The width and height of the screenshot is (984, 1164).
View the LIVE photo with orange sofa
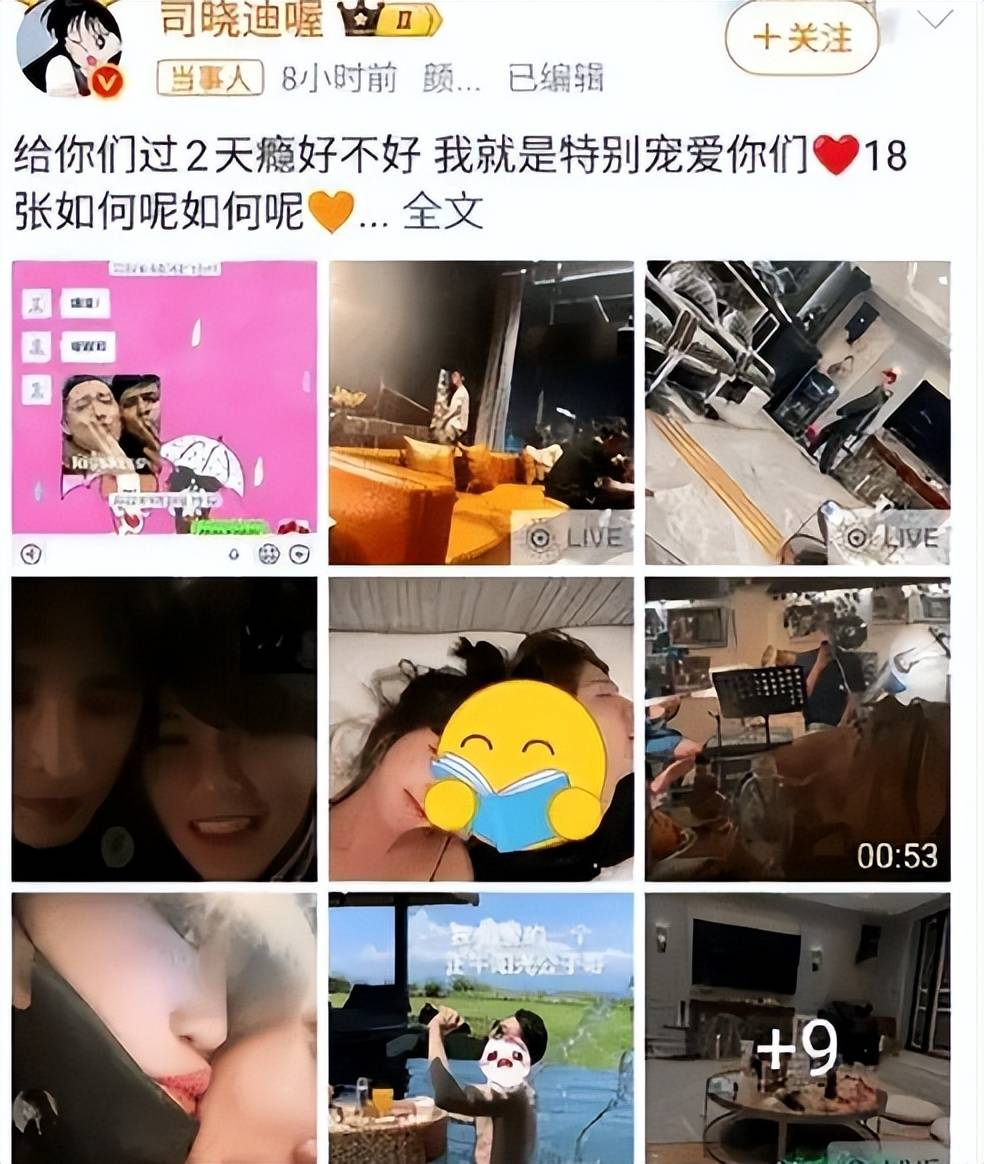(481, 413)
